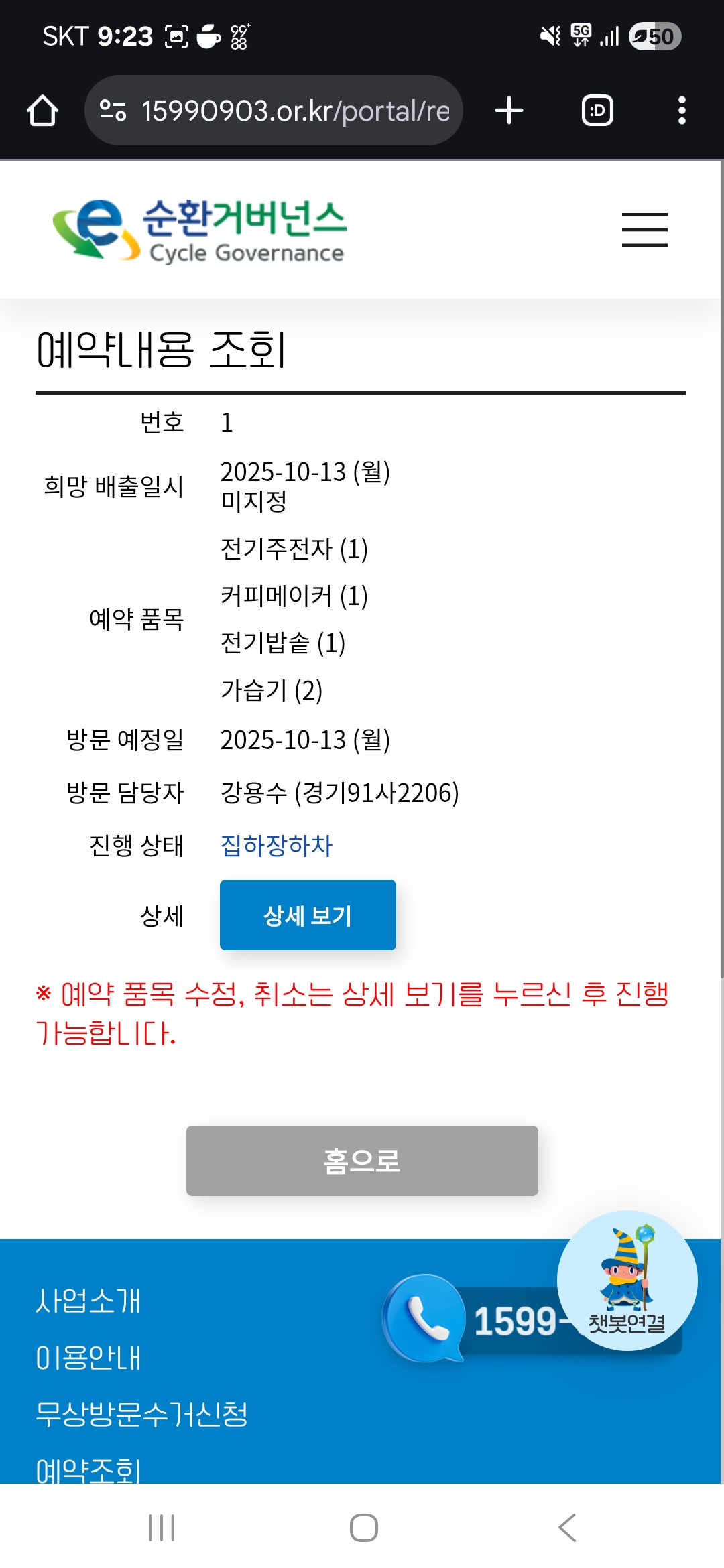Tap the 집하장하차 status link
This screenshot has height=1568, width=724.
point(276,846)
